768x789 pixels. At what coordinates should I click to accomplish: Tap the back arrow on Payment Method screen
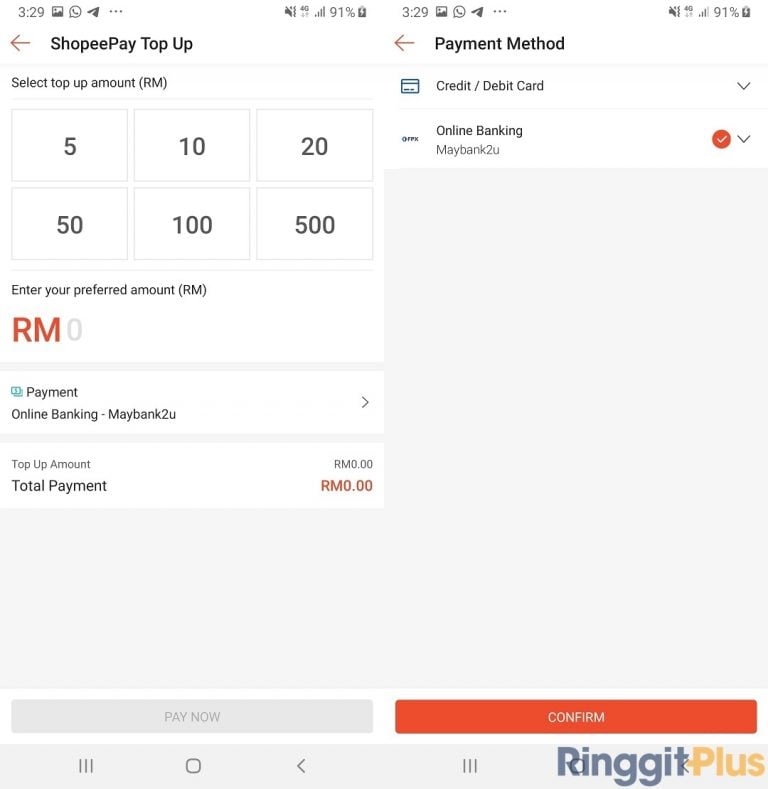pos(404,43)
